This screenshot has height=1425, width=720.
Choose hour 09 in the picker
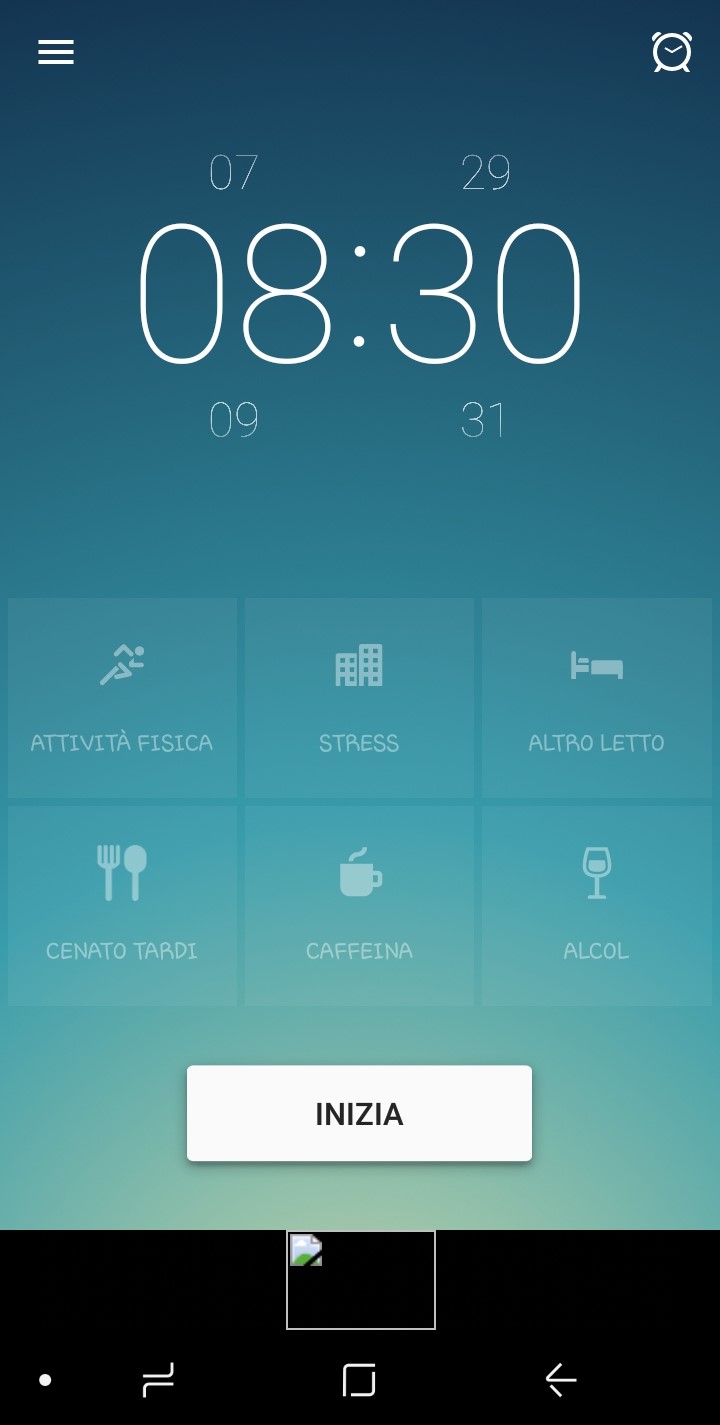point(234,420)
